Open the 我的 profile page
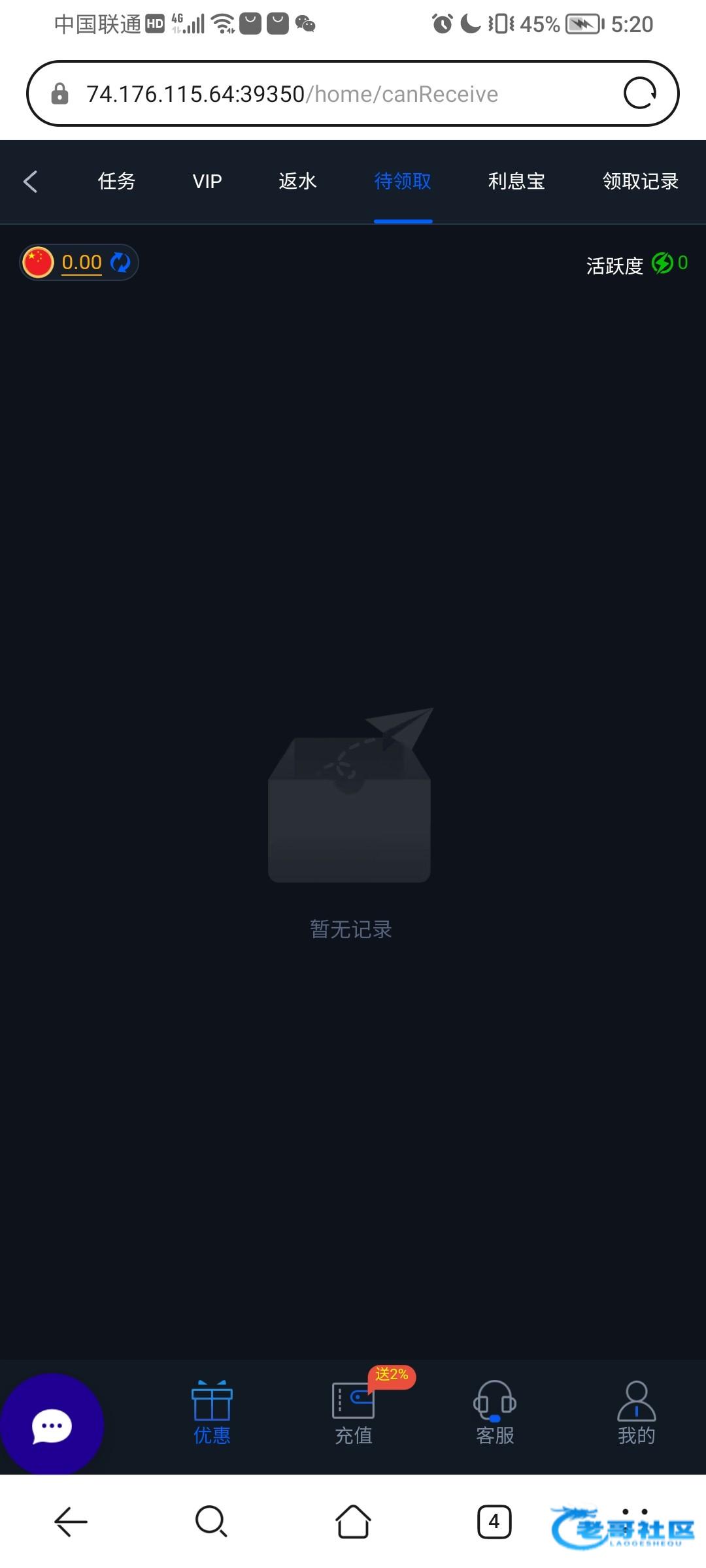This screenshot has height=1568, width=706. [636, 1411]
